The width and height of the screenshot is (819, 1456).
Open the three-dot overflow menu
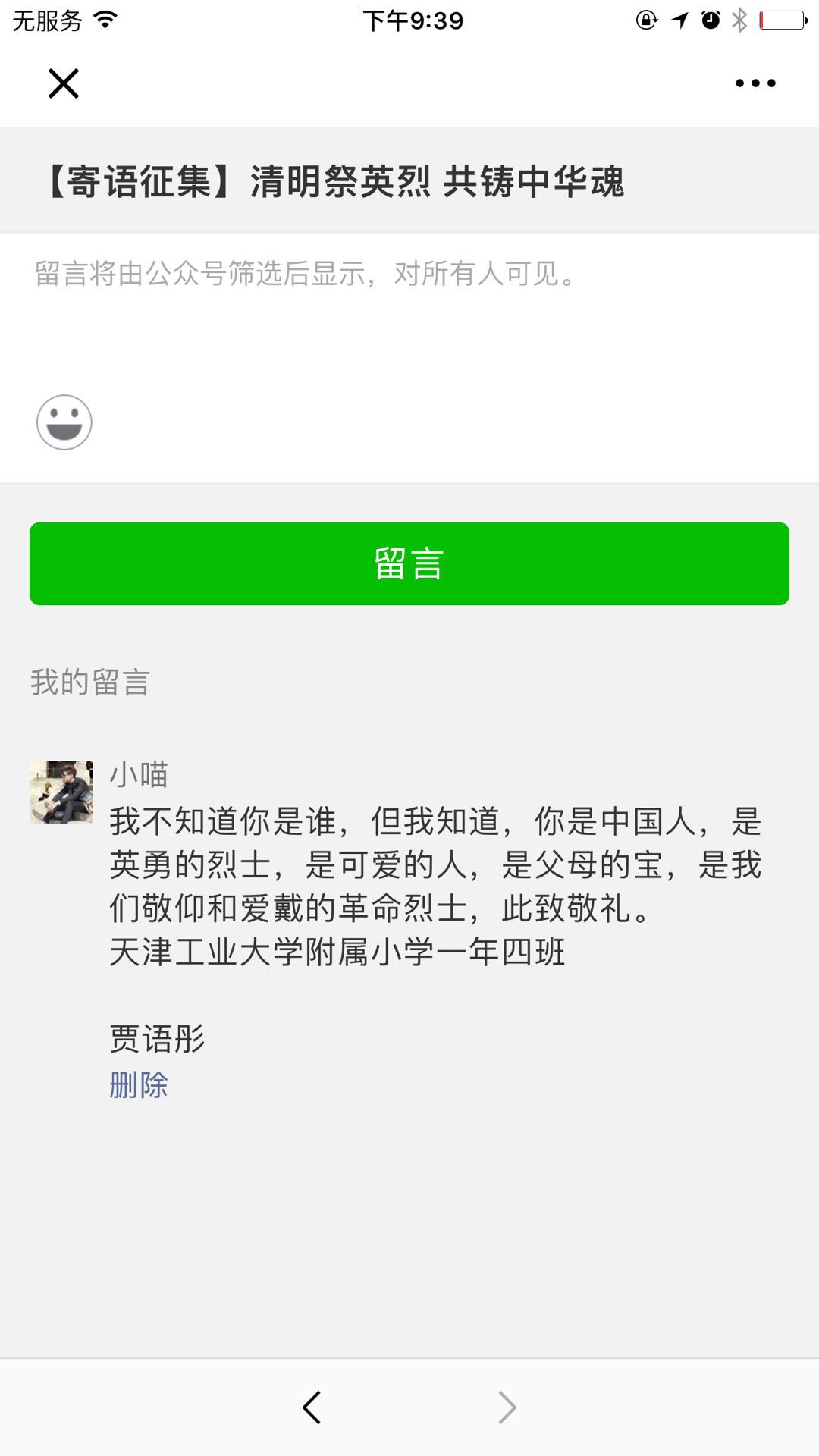(755, 83)
